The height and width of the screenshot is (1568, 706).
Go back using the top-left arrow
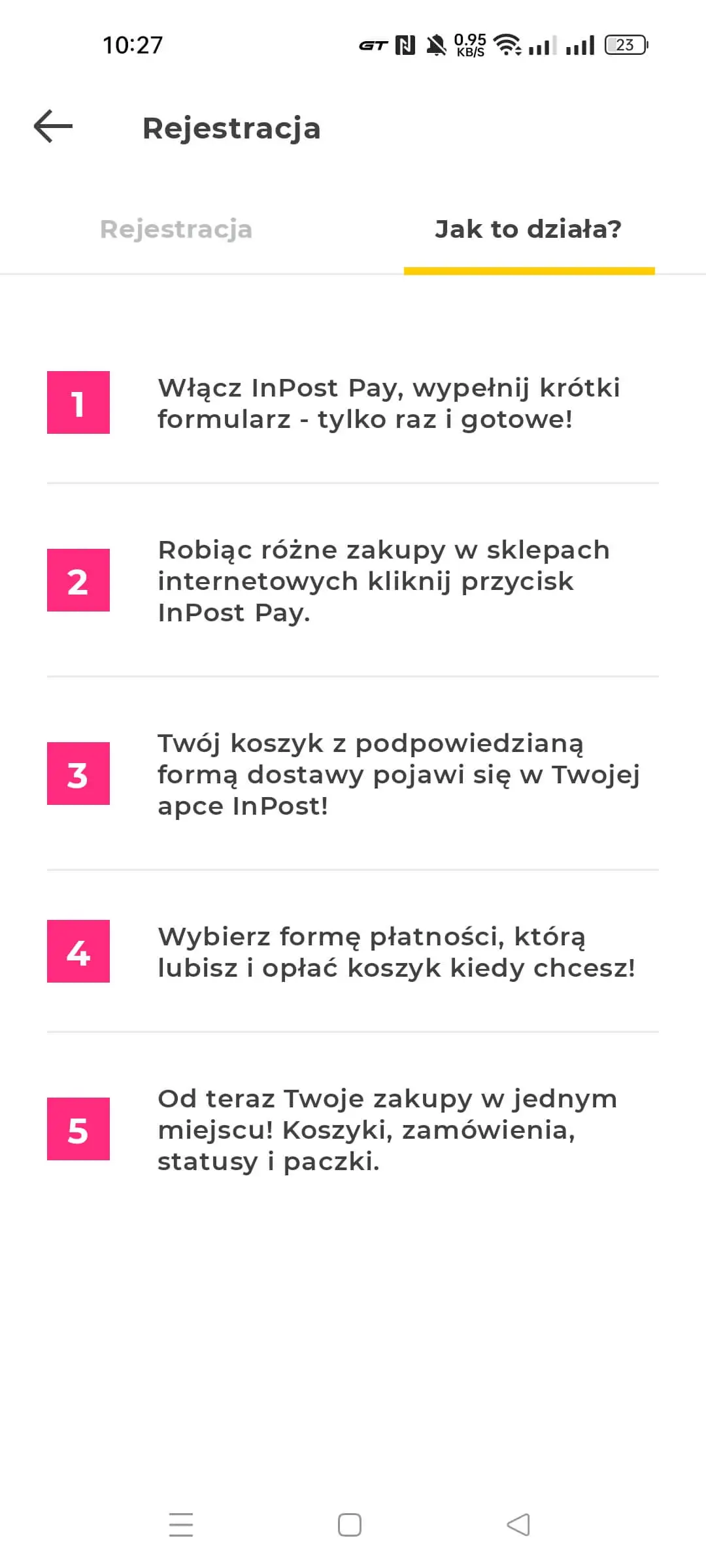point(54,127)
